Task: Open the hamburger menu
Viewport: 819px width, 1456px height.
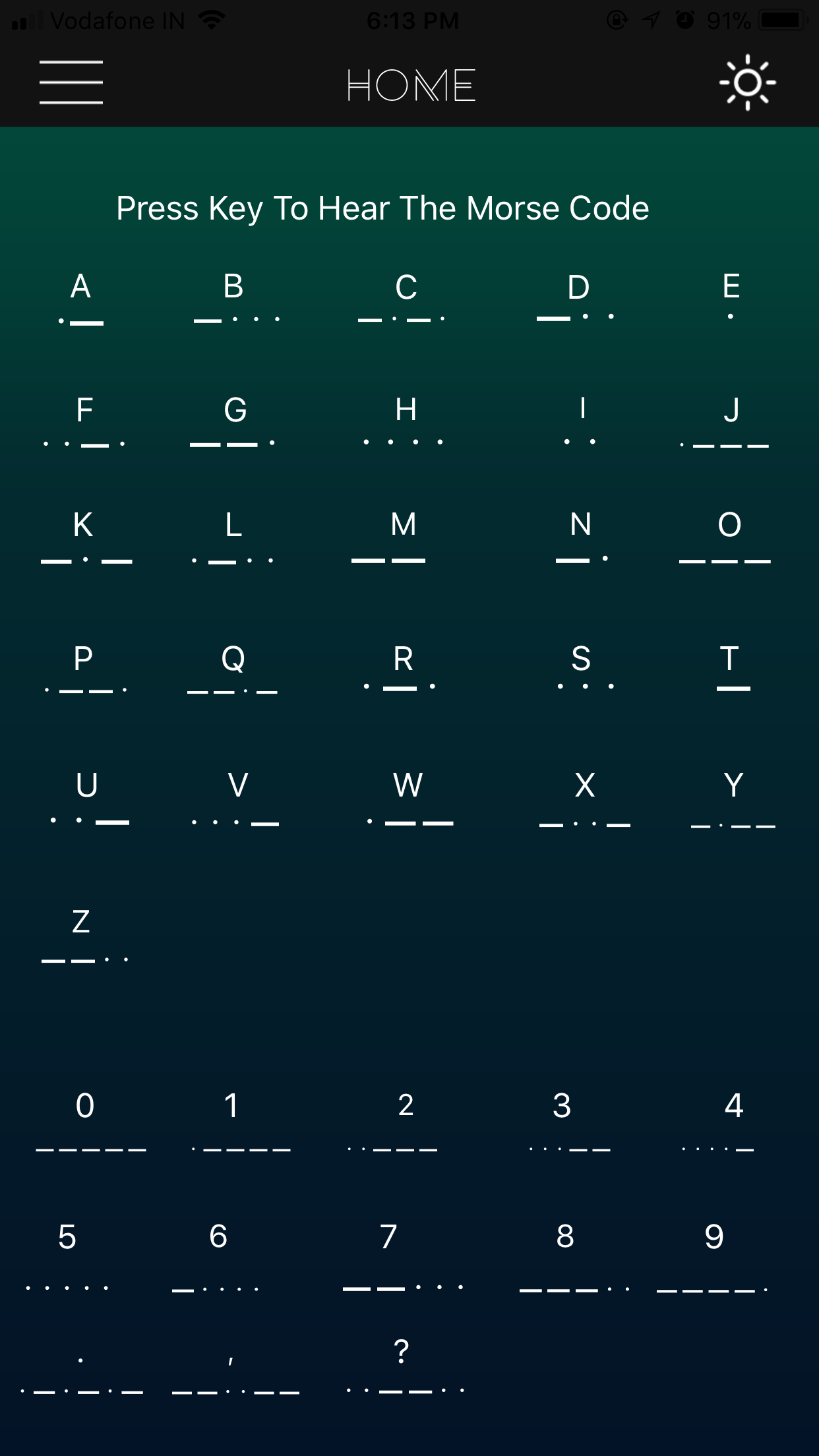Action: (71, 83)
